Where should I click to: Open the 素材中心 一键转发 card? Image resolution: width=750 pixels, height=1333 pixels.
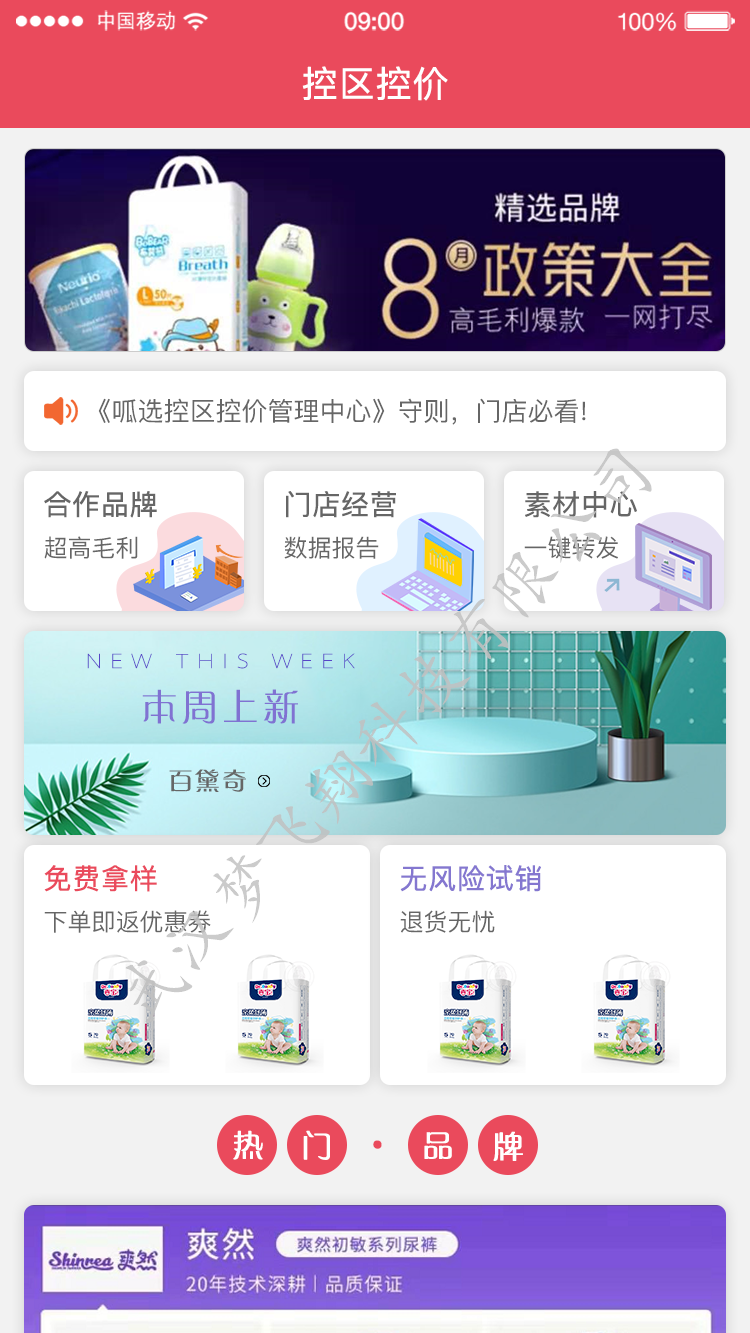tap(614, 541)
